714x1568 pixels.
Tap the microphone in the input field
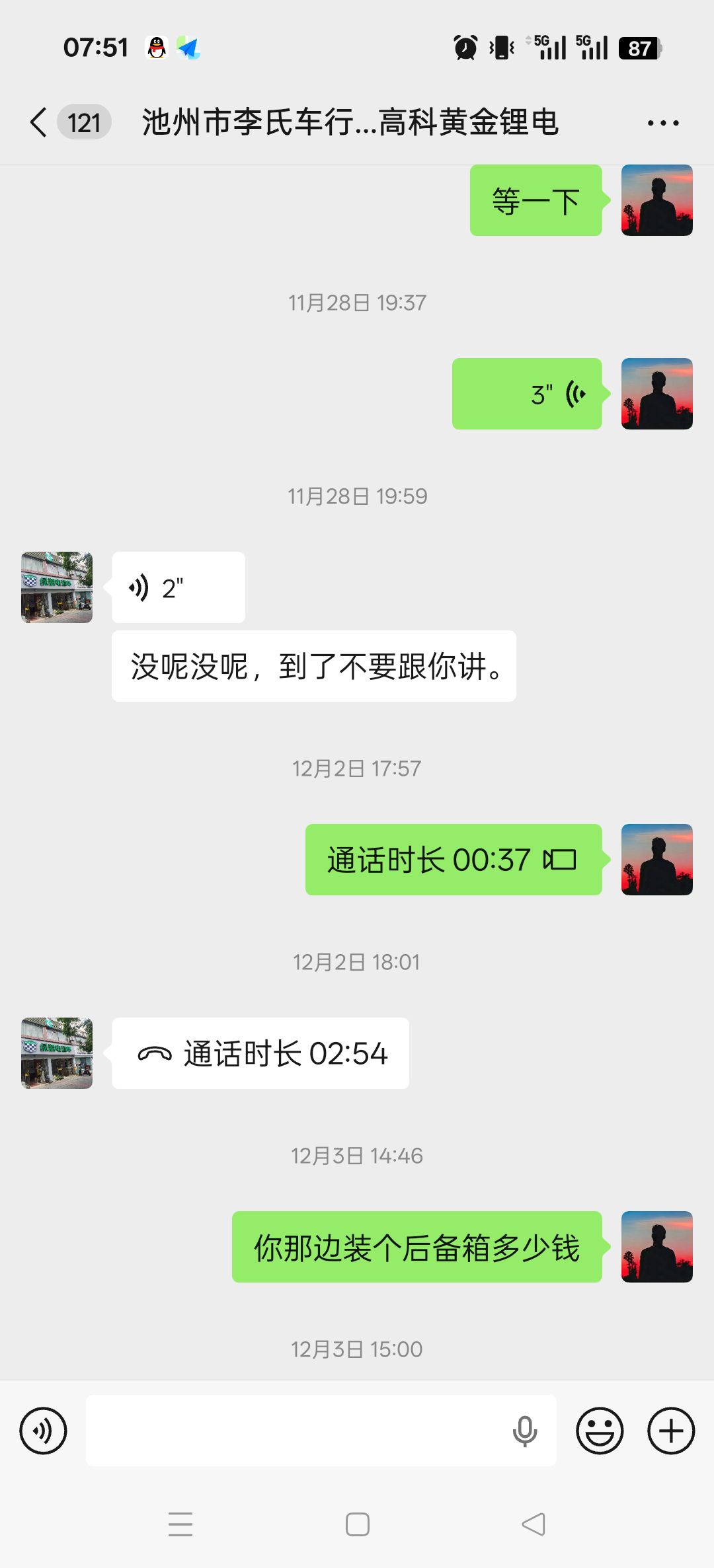tap(524, 1431)
